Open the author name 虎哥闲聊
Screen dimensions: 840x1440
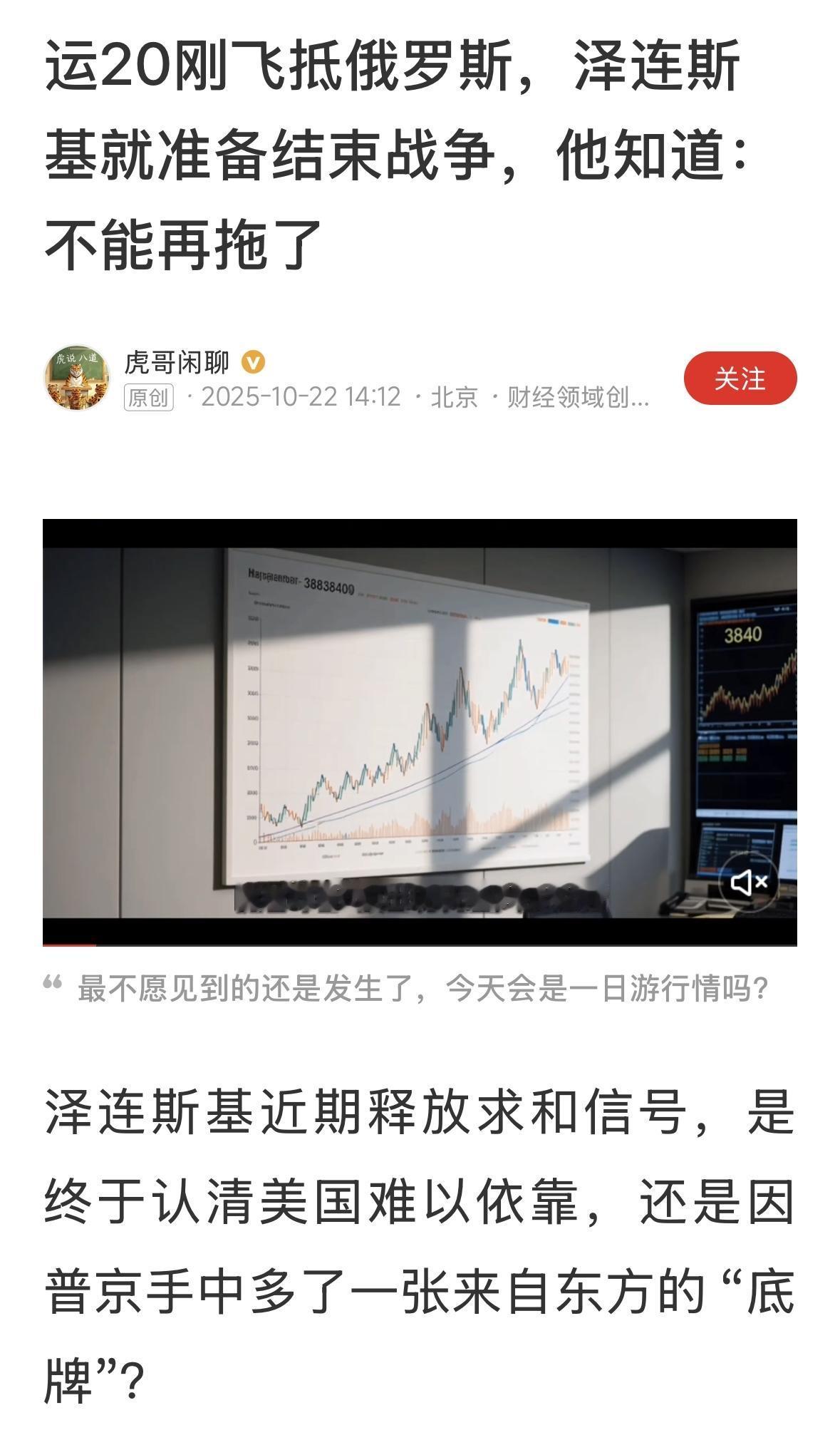point(177,362)
